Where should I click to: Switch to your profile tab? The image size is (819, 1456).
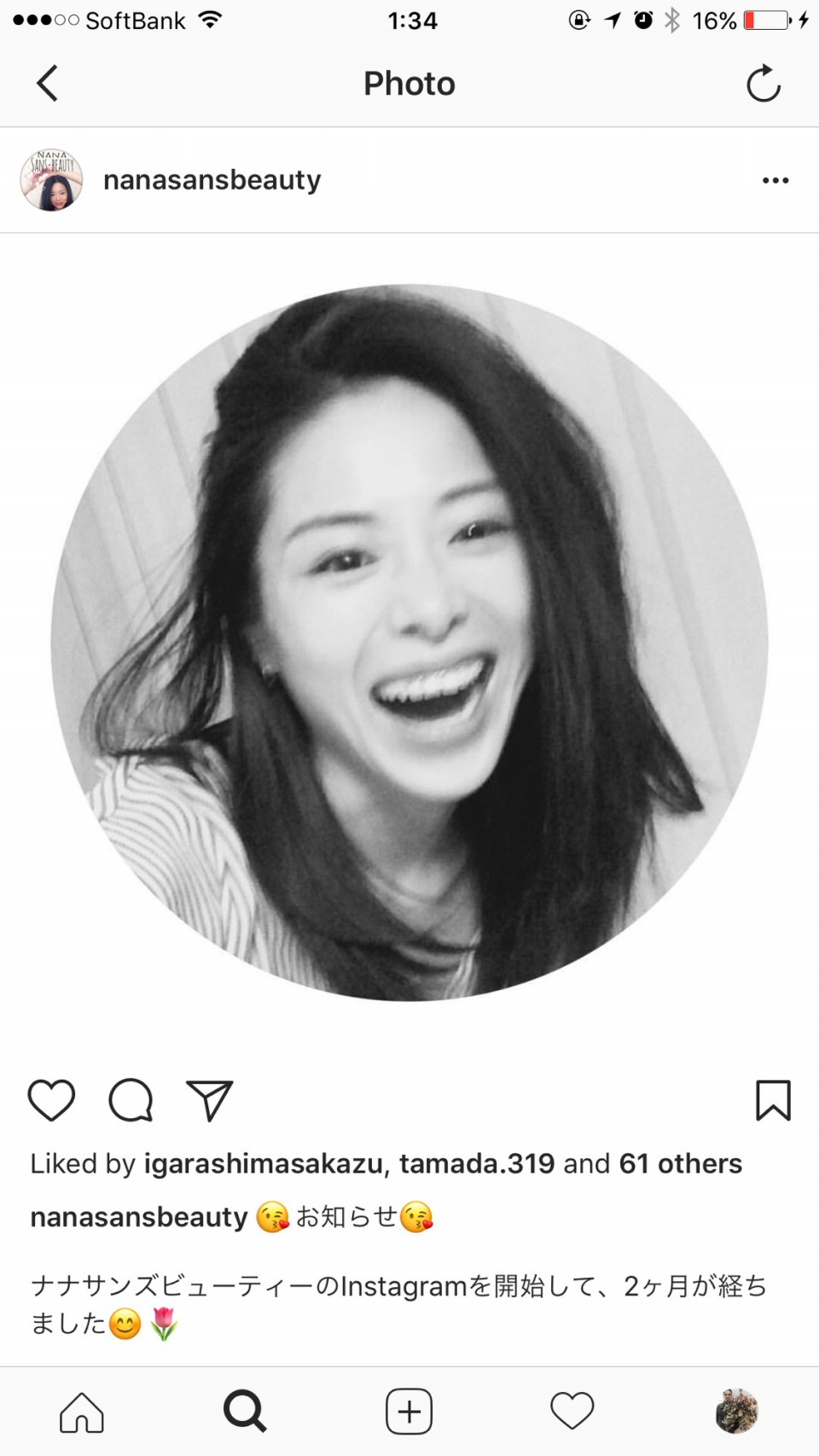coord(736,1412)
